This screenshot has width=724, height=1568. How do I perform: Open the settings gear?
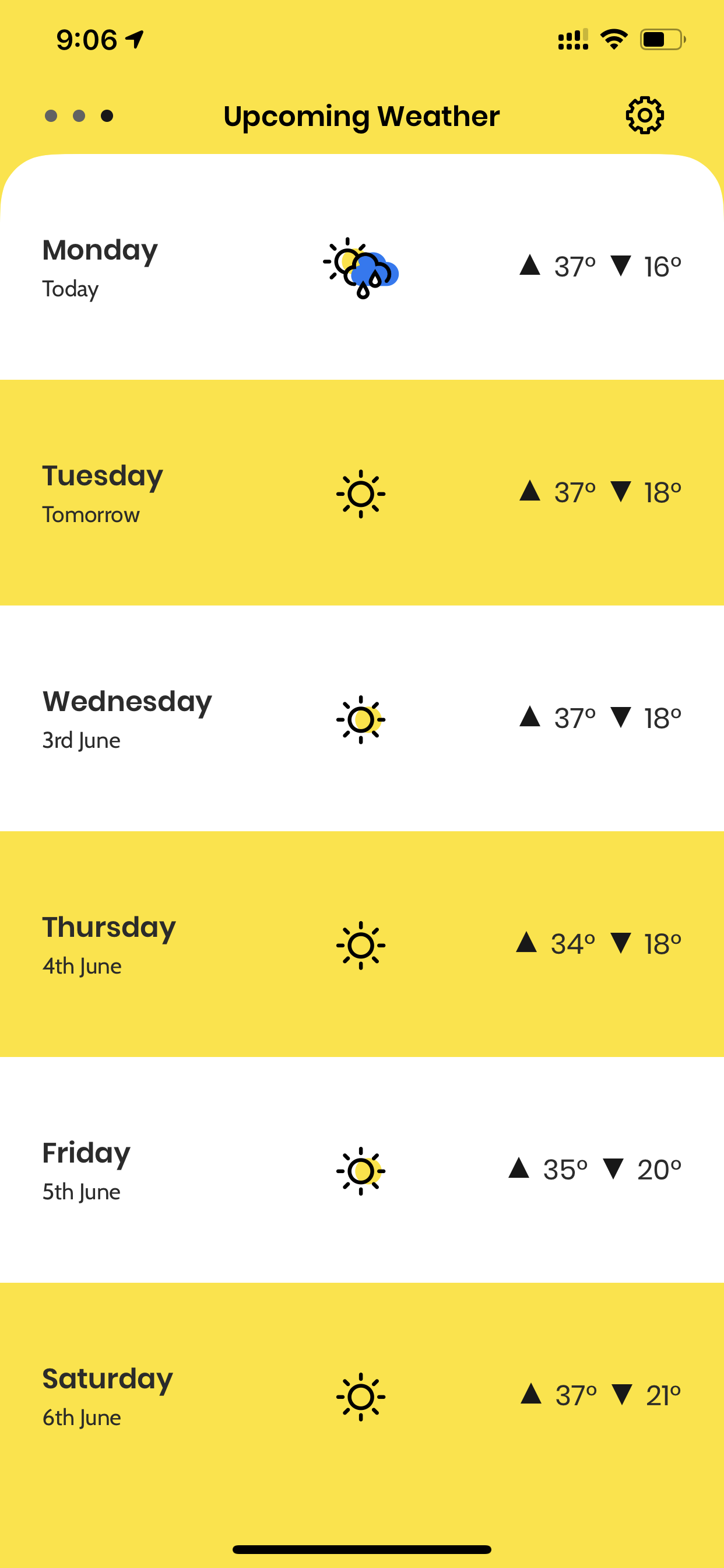click(x=644, y=115)
